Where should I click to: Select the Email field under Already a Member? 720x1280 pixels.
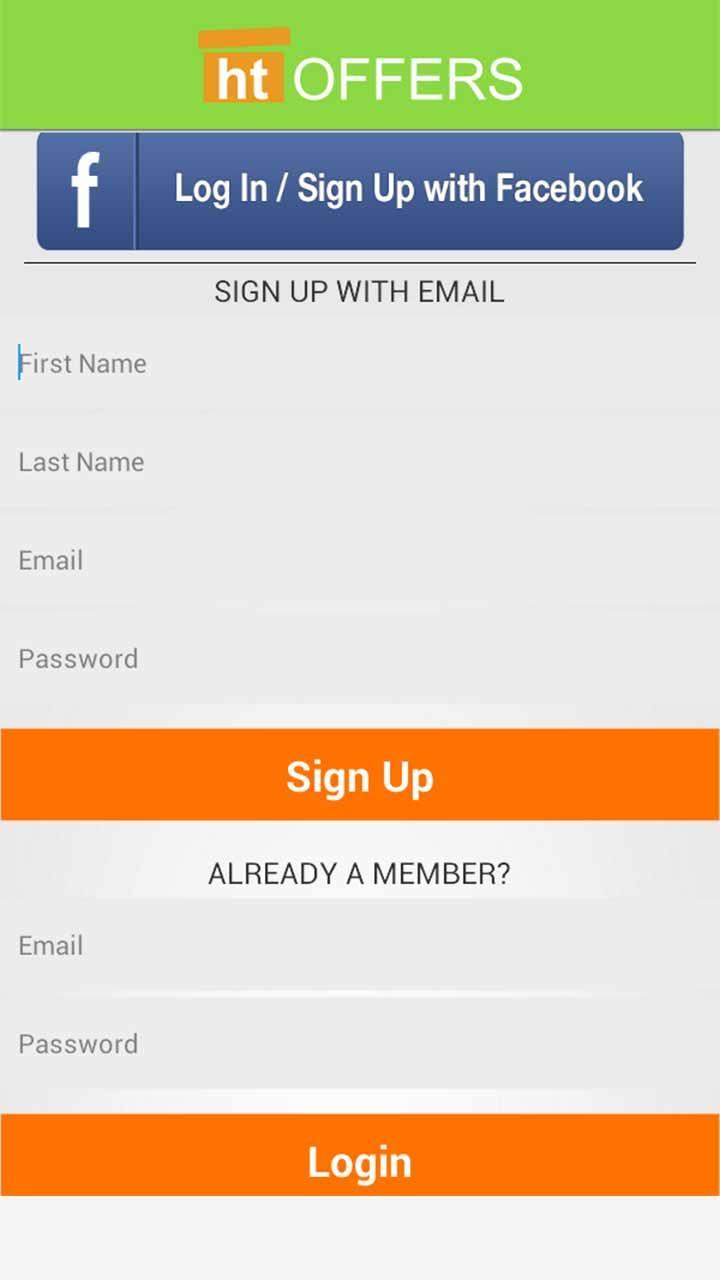360,945
